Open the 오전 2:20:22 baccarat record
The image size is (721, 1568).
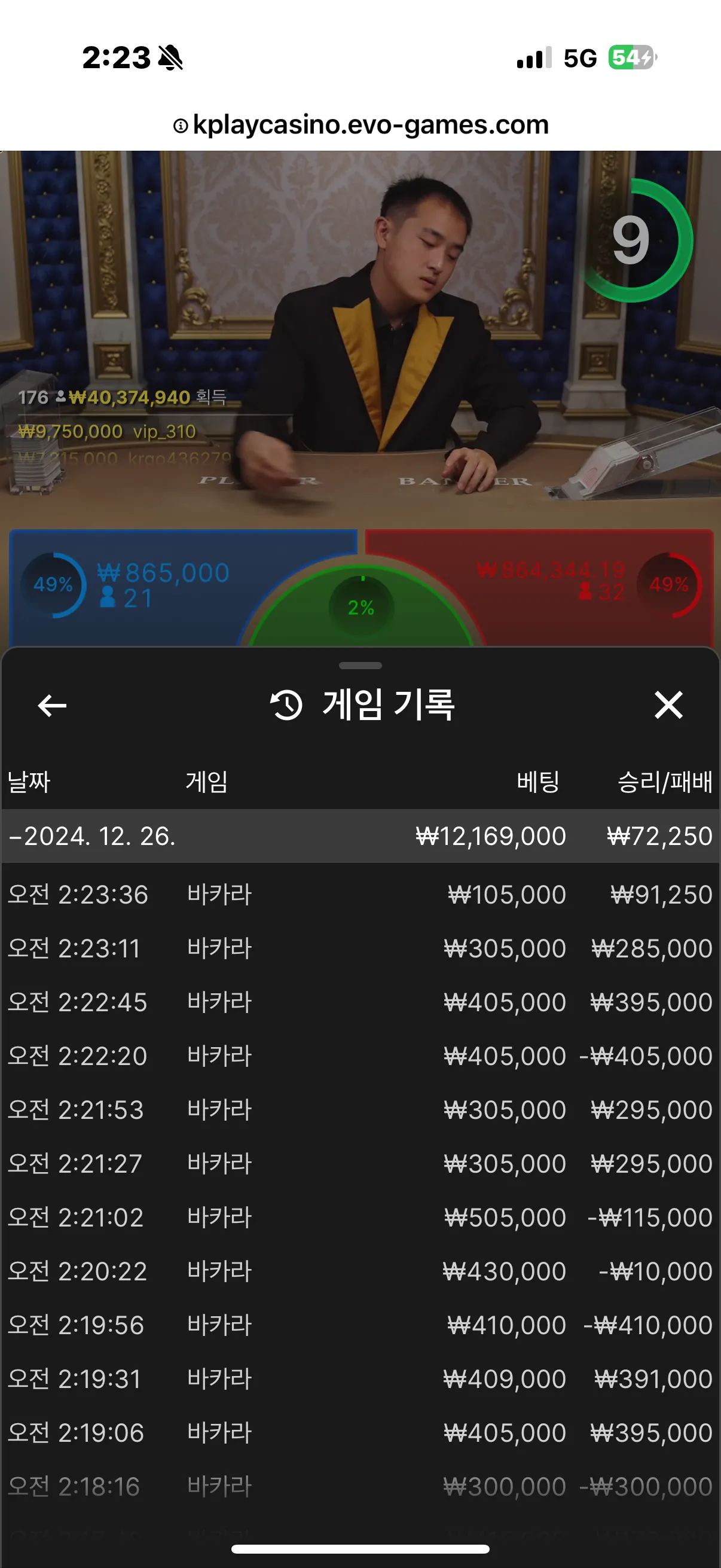click(360, 1271)
